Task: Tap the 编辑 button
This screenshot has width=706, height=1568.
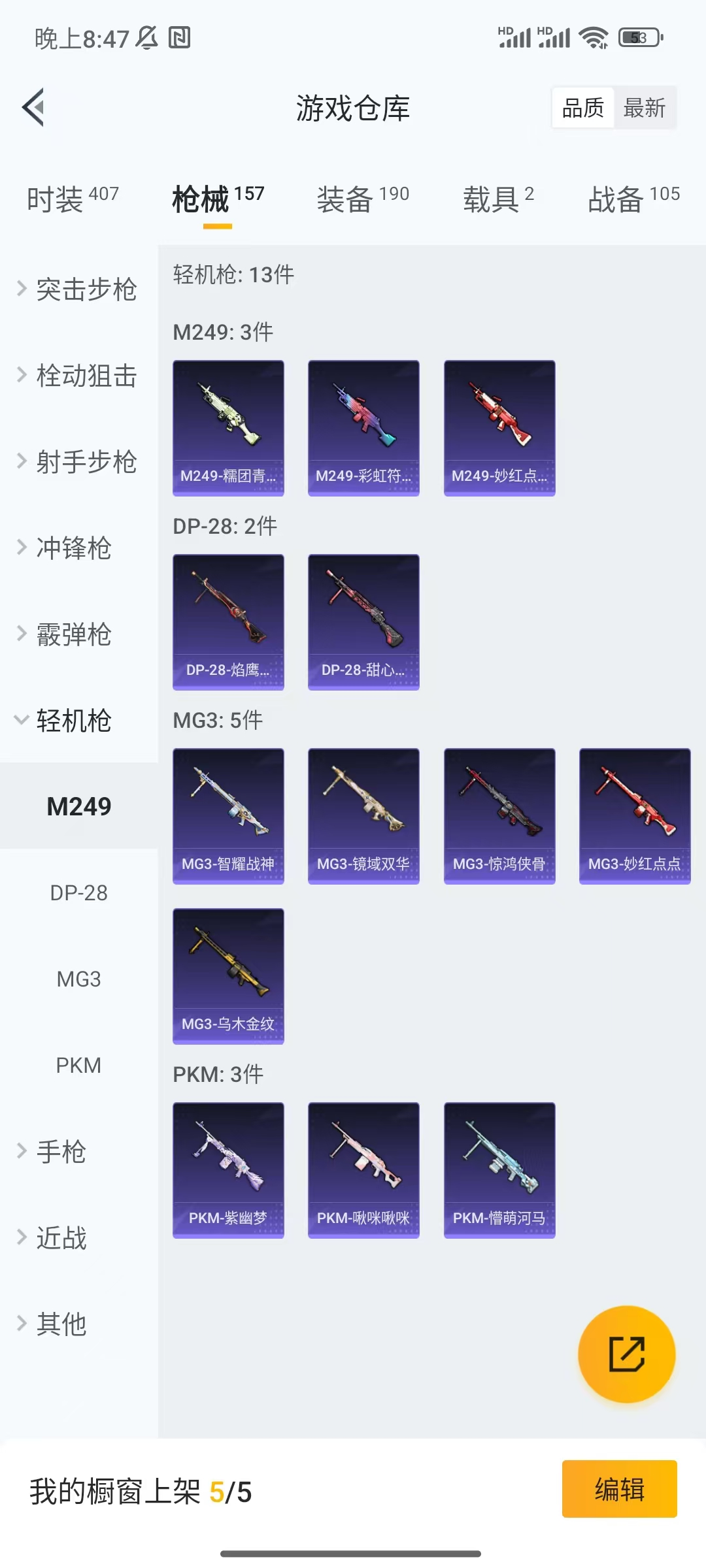Action: [619, 1489]
